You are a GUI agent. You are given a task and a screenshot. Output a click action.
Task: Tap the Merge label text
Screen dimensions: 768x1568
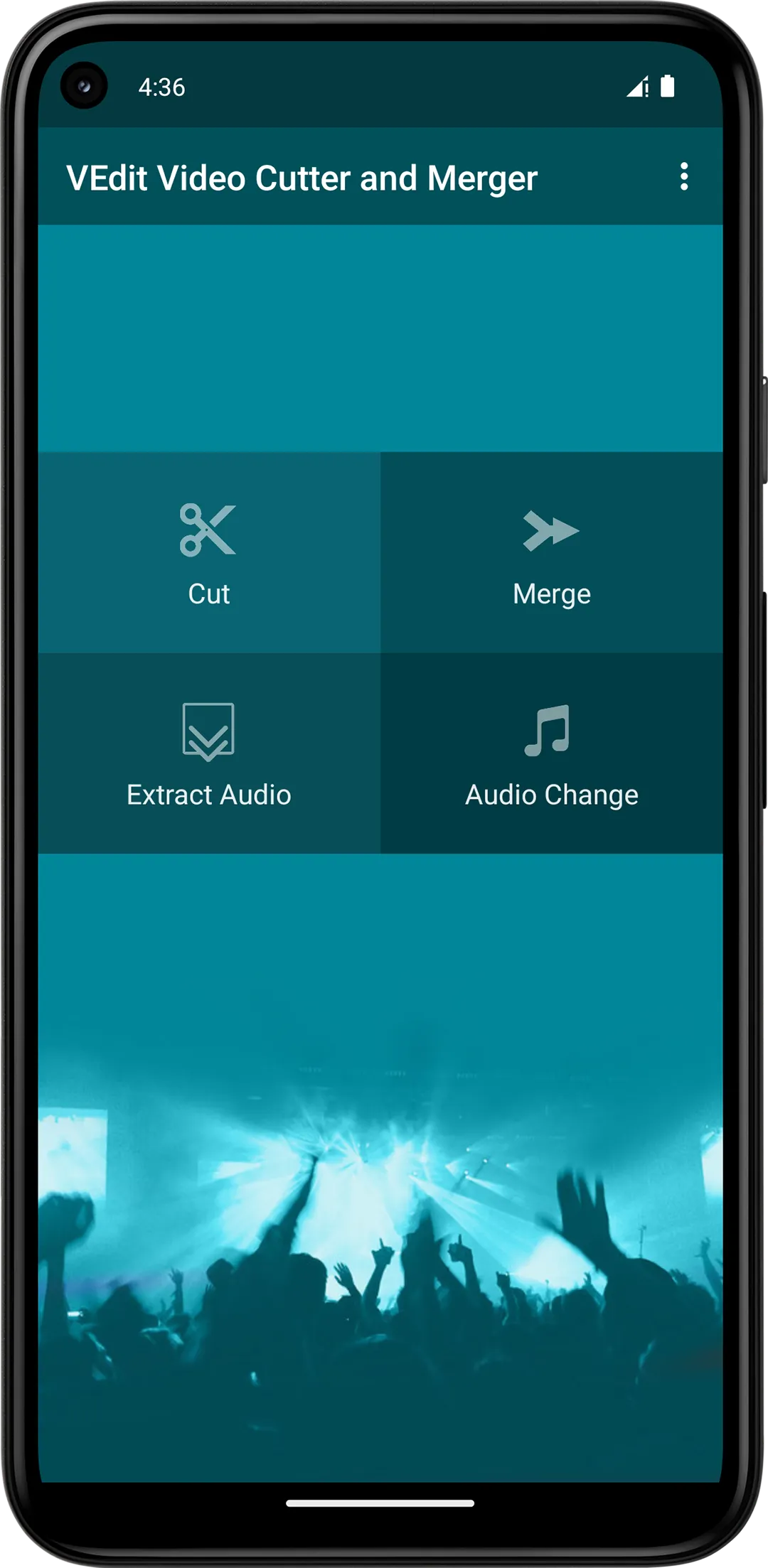(x=551, y=594)
